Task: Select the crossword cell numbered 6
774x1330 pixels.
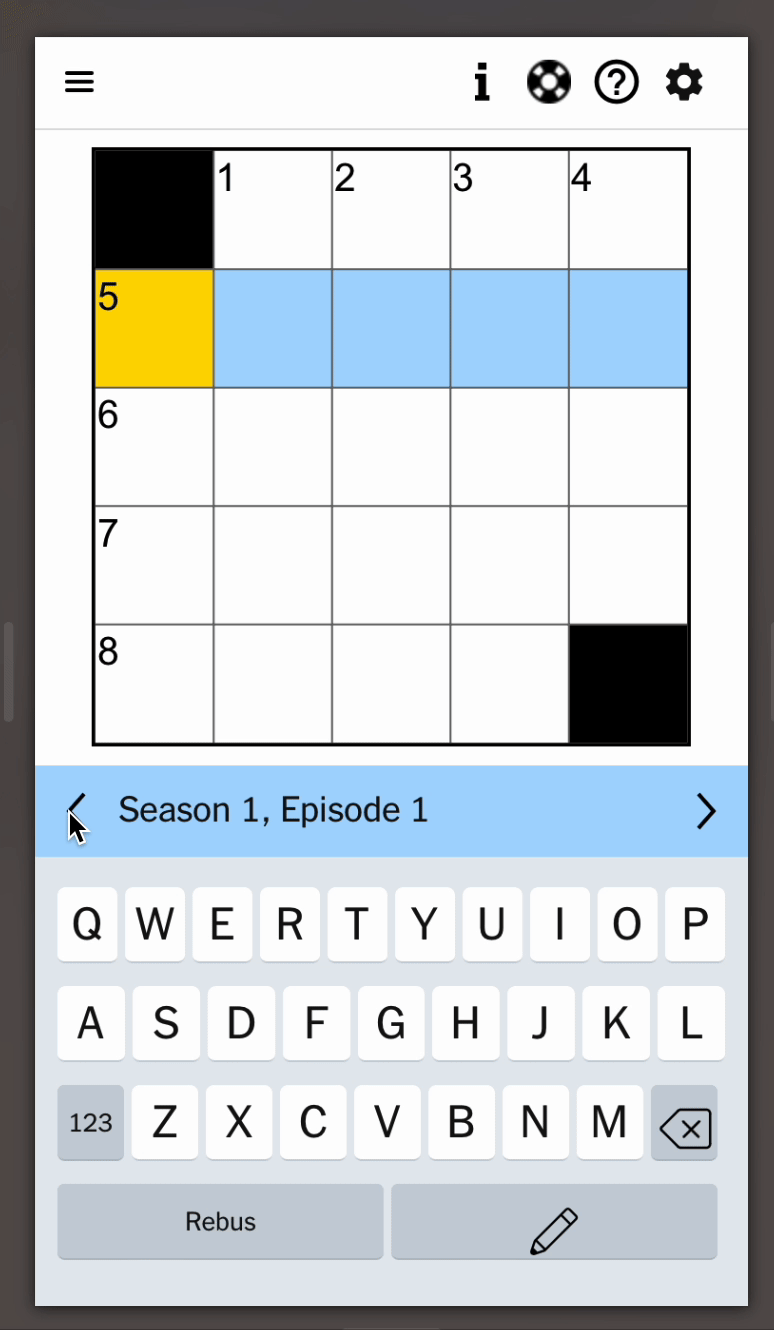Action: pyautogui.click(x=154, y=447)
